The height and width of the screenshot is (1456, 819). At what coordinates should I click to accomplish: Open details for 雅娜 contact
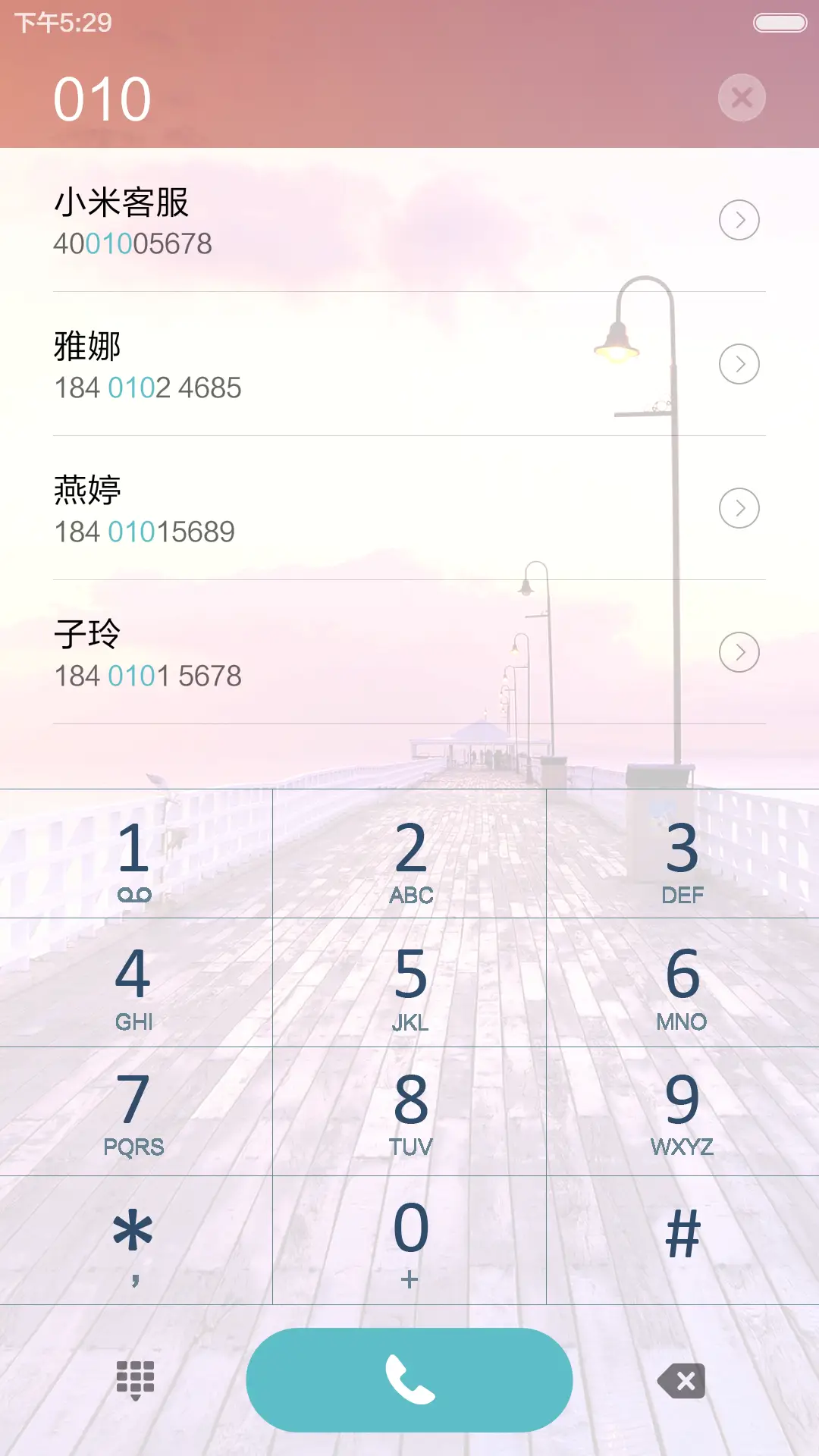point(739,364)
